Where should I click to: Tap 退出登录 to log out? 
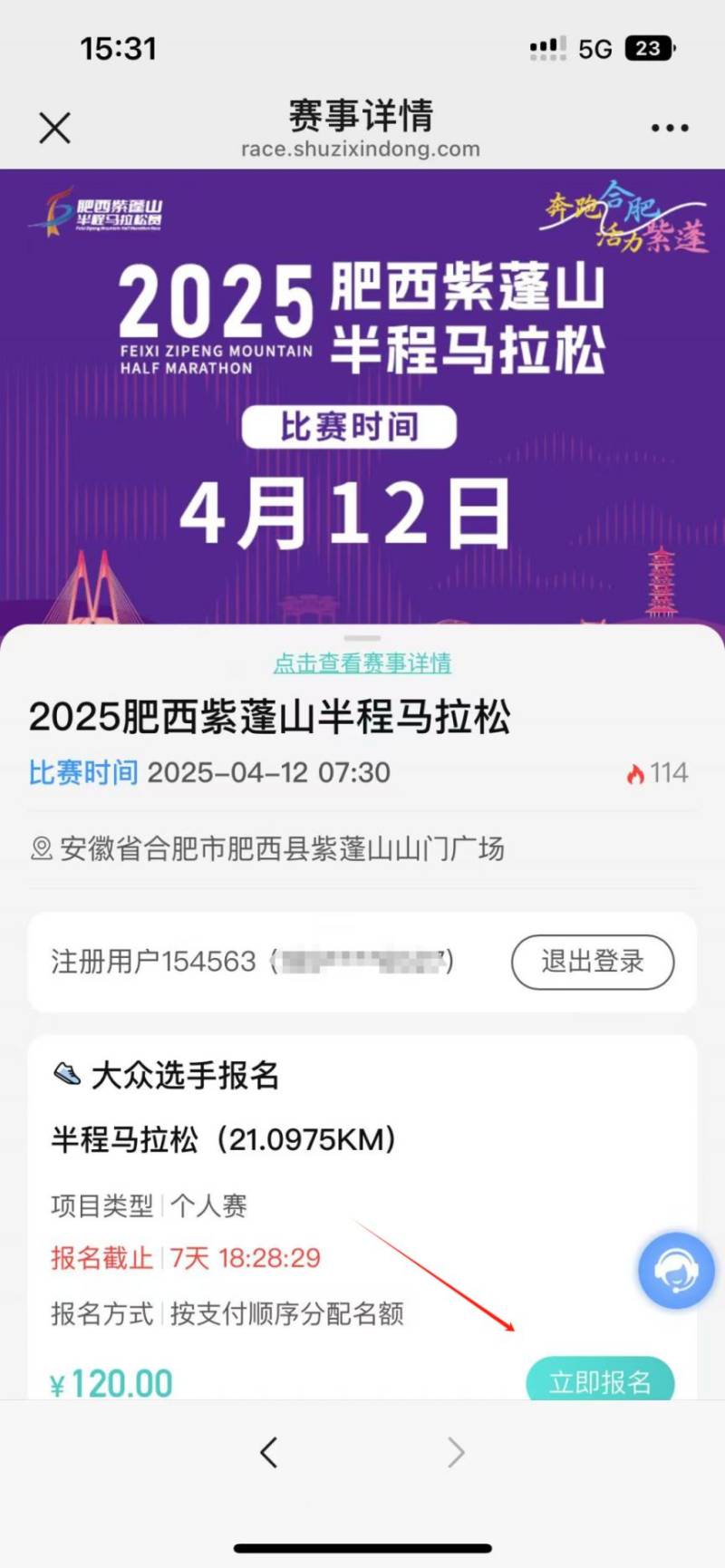tap(593, 962)
